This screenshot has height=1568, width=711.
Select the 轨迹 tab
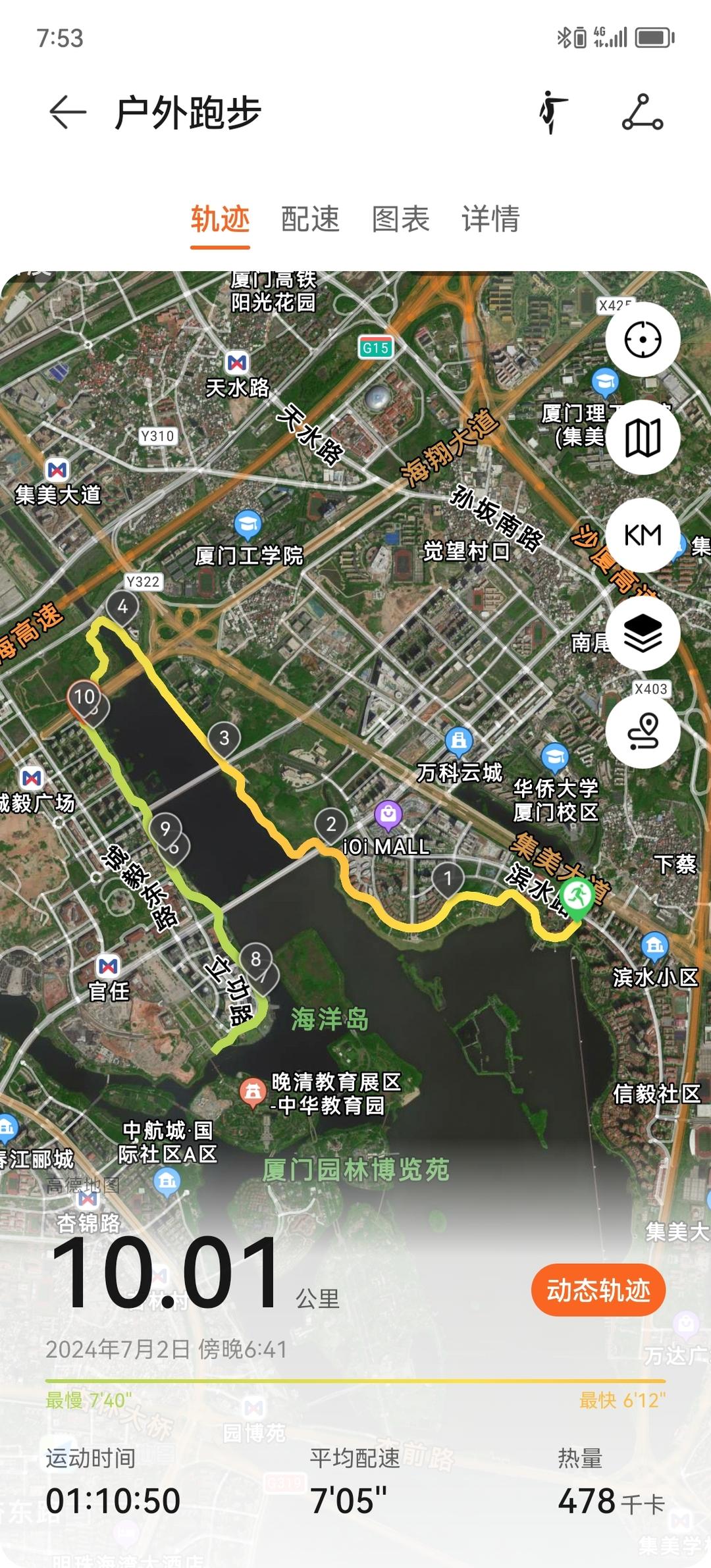220,219
